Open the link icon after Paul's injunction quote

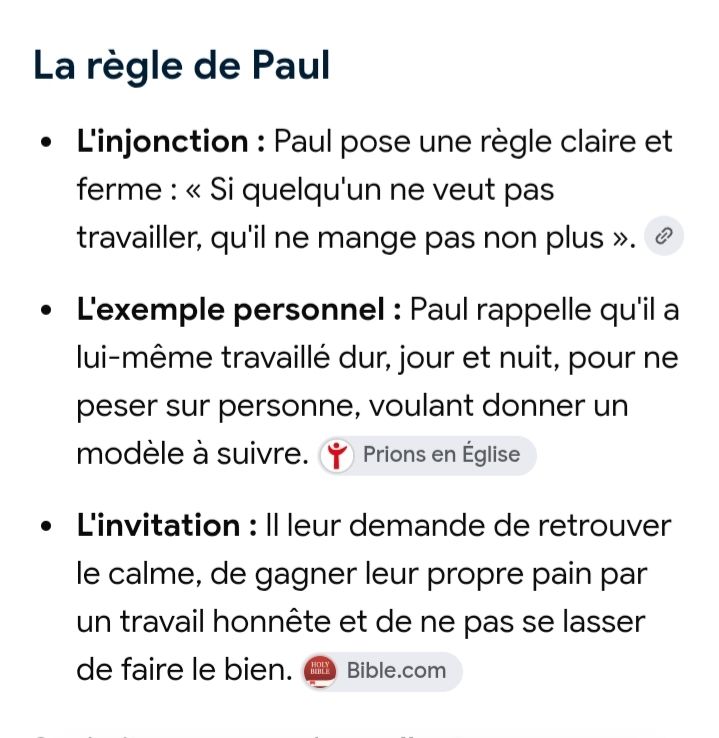coord(663,236)
